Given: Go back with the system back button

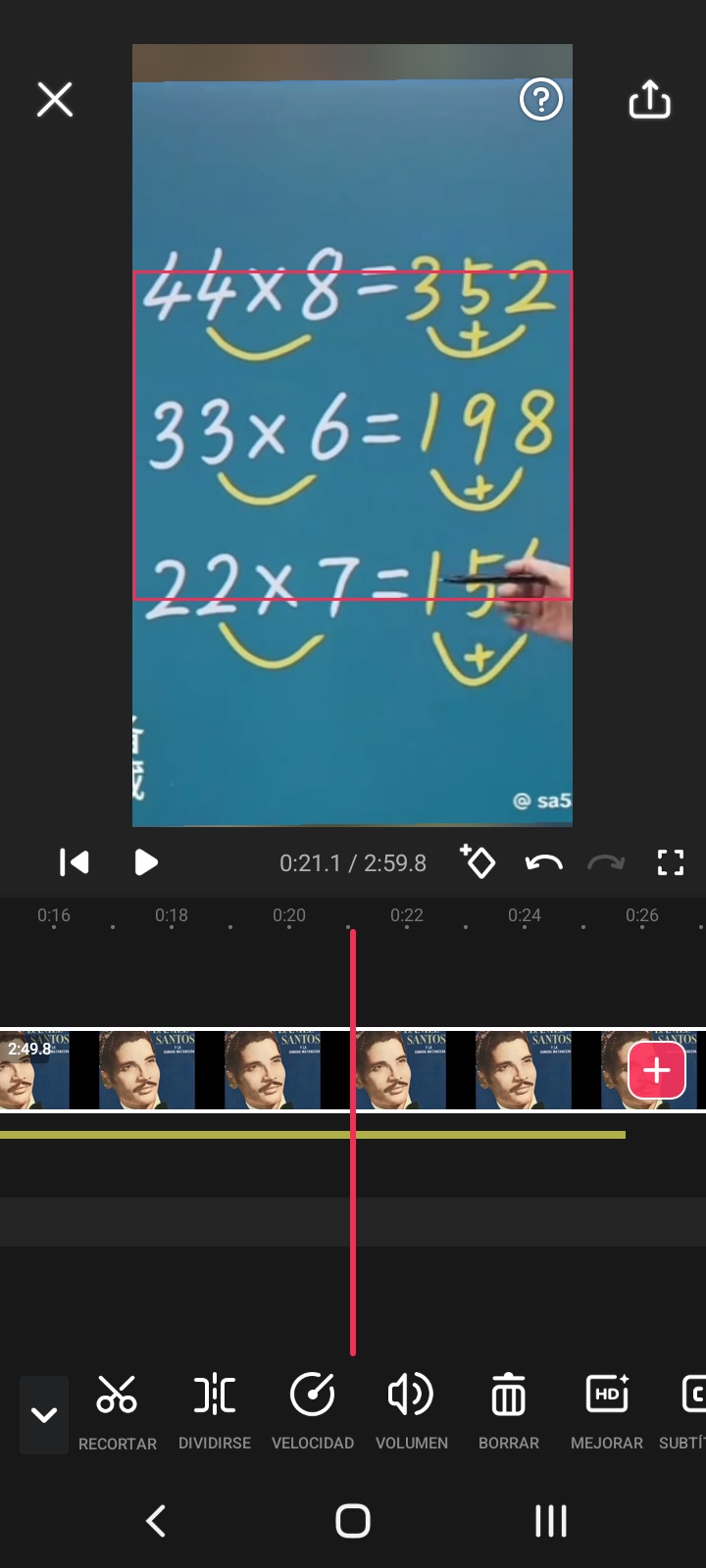Looking at the screenshot, I should (156, 1521).
